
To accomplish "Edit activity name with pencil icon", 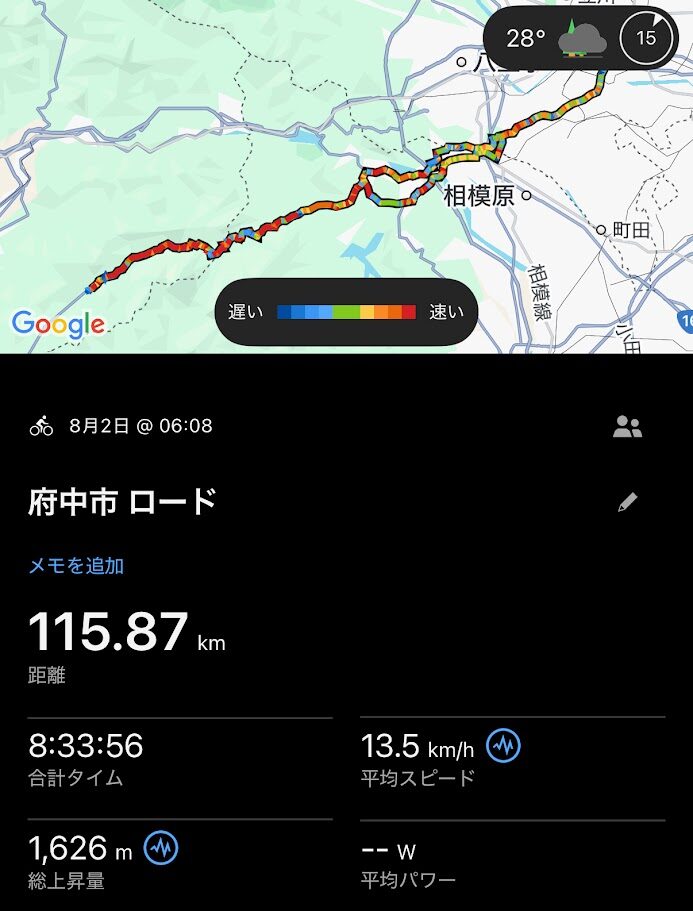I will (627, 502).
